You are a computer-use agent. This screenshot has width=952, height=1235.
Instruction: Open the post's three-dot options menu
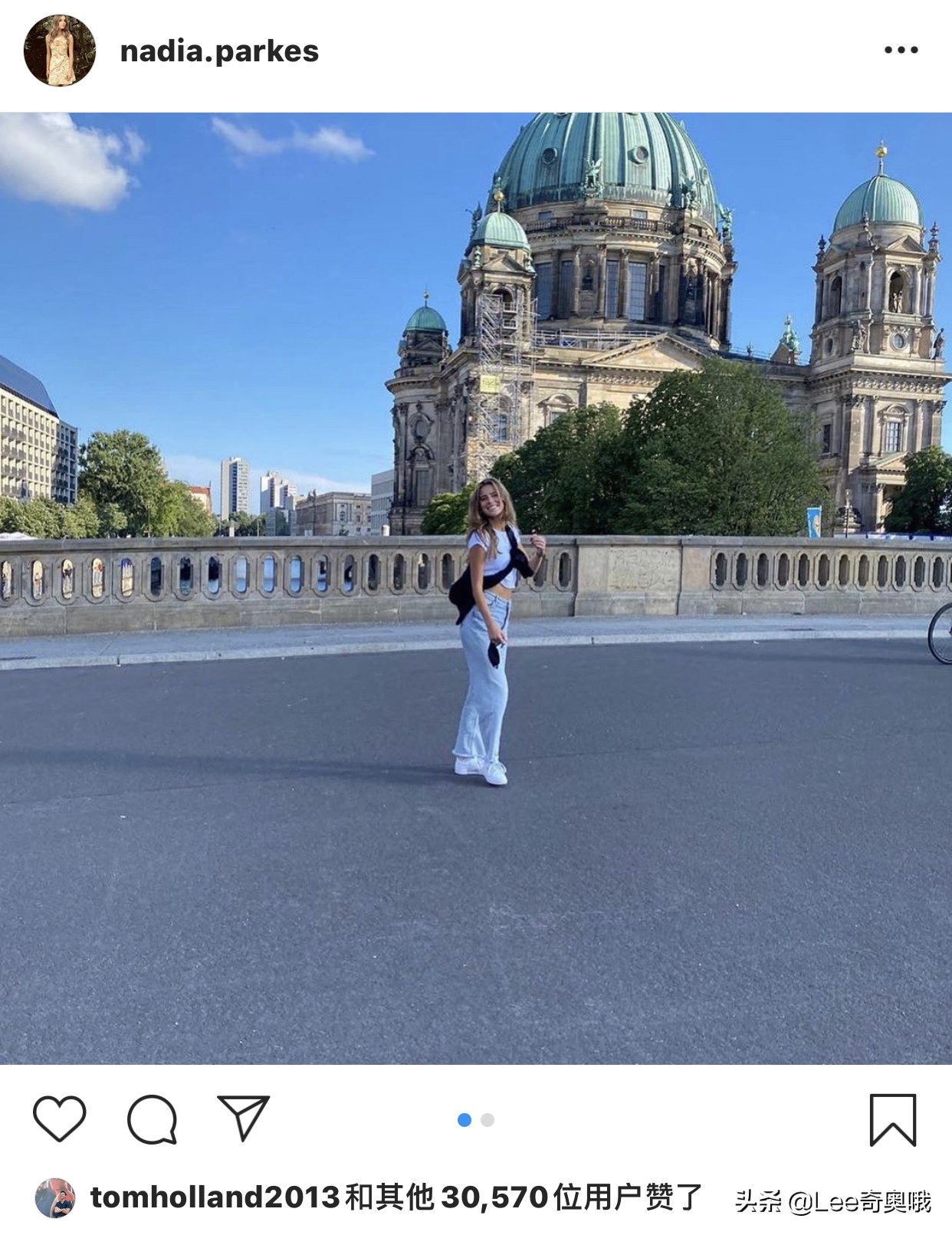901,50
